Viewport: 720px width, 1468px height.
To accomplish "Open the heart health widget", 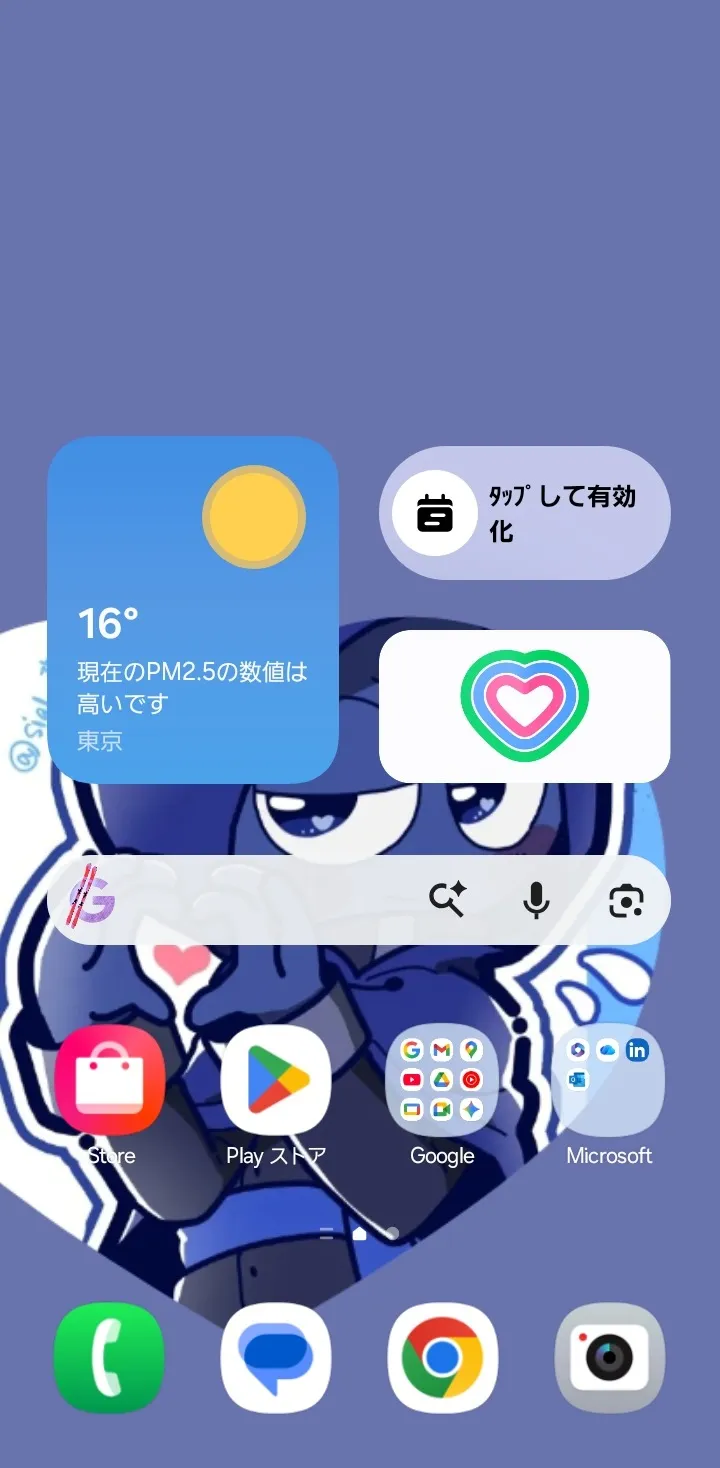I will [524, 706].
